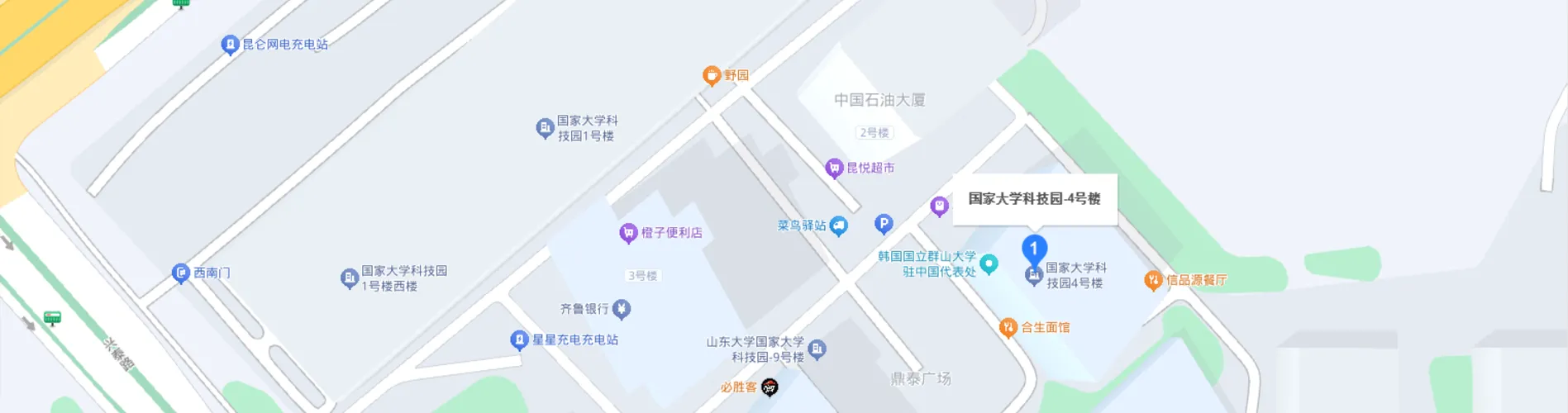This screenshot has height=413, width=1568.
Task: Tap the 山东大学国家大学科技园-9号楼 marker
Action: 817,349
